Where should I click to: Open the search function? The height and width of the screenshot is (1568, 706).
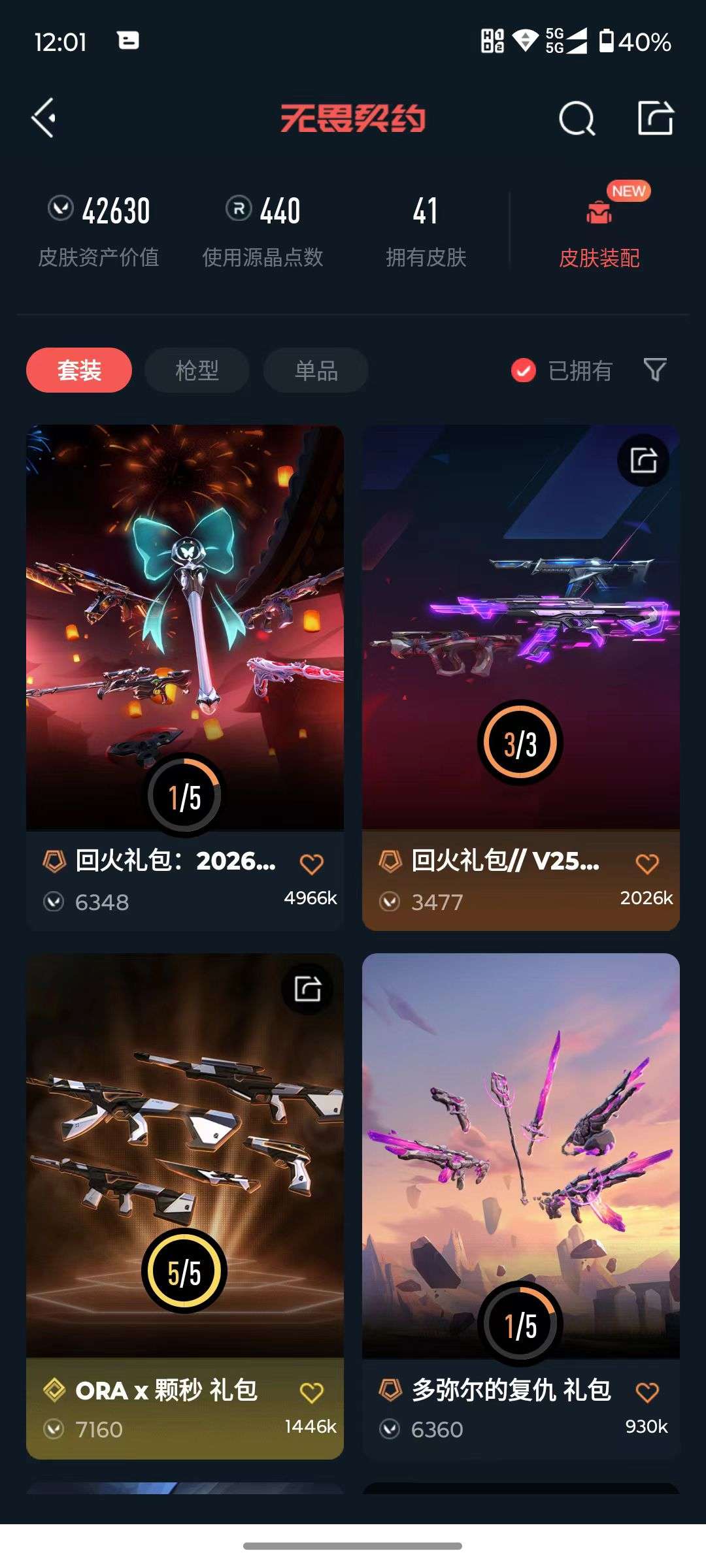pyautogui.click(x=575, y=119)
